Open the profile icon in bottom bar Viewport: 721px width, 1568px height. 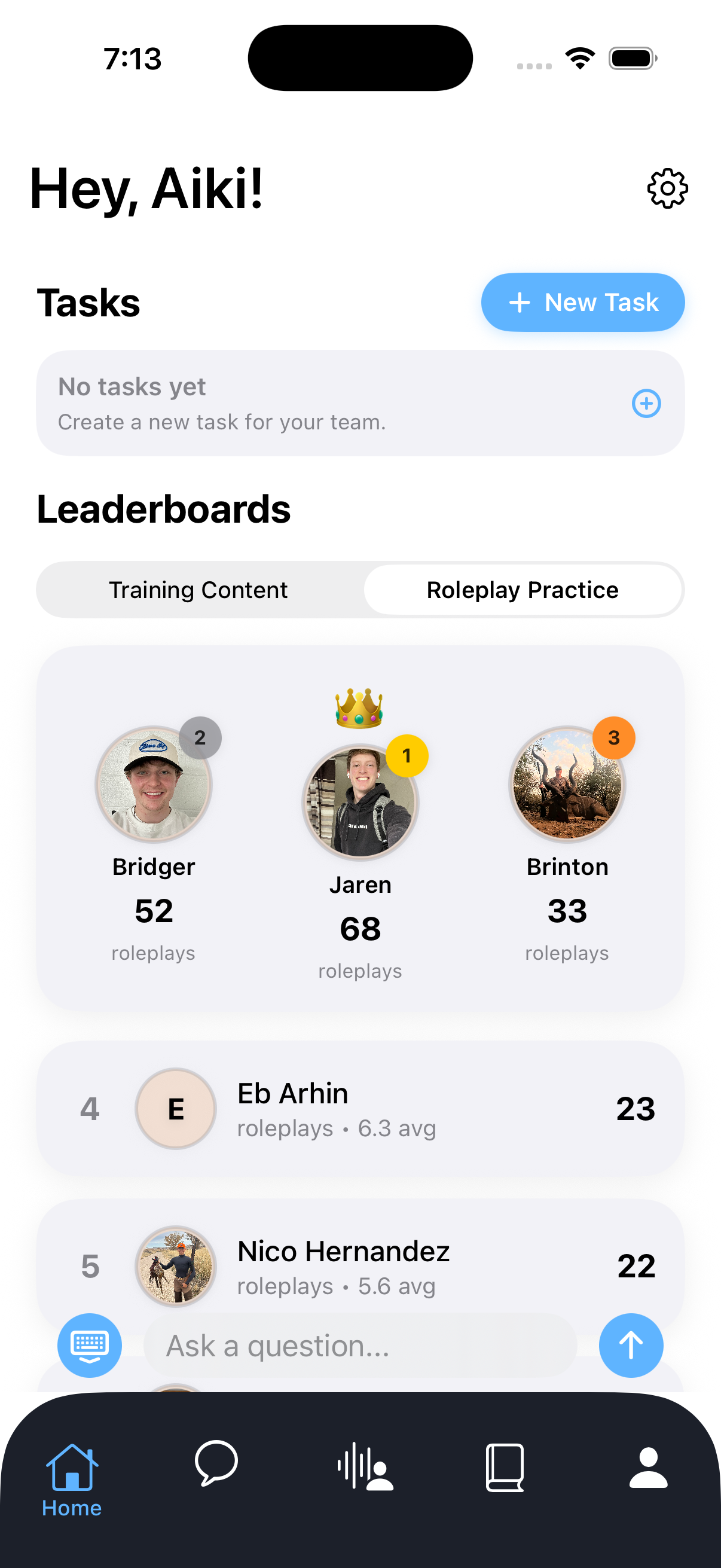(x=648, y=1467)
